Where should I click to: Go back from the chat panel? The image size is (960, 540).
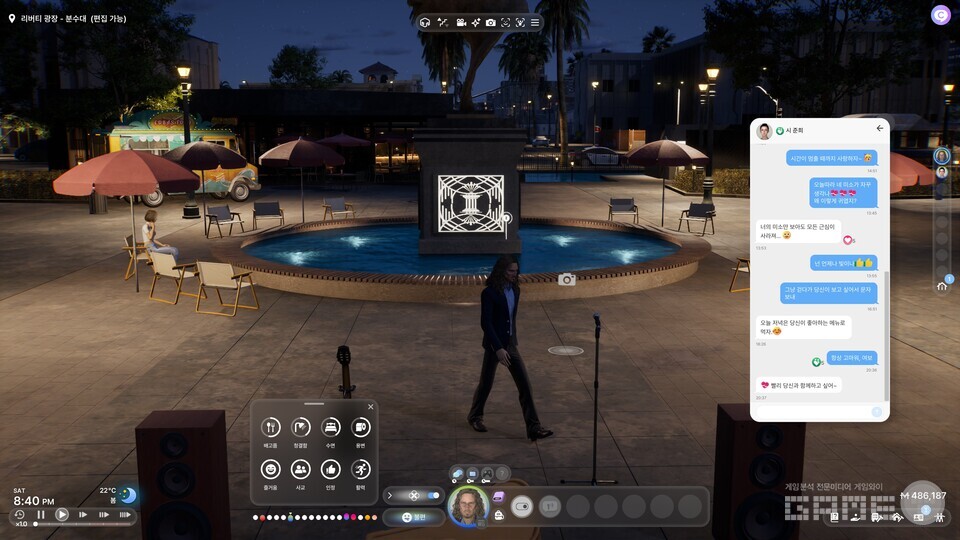point(880,128)
